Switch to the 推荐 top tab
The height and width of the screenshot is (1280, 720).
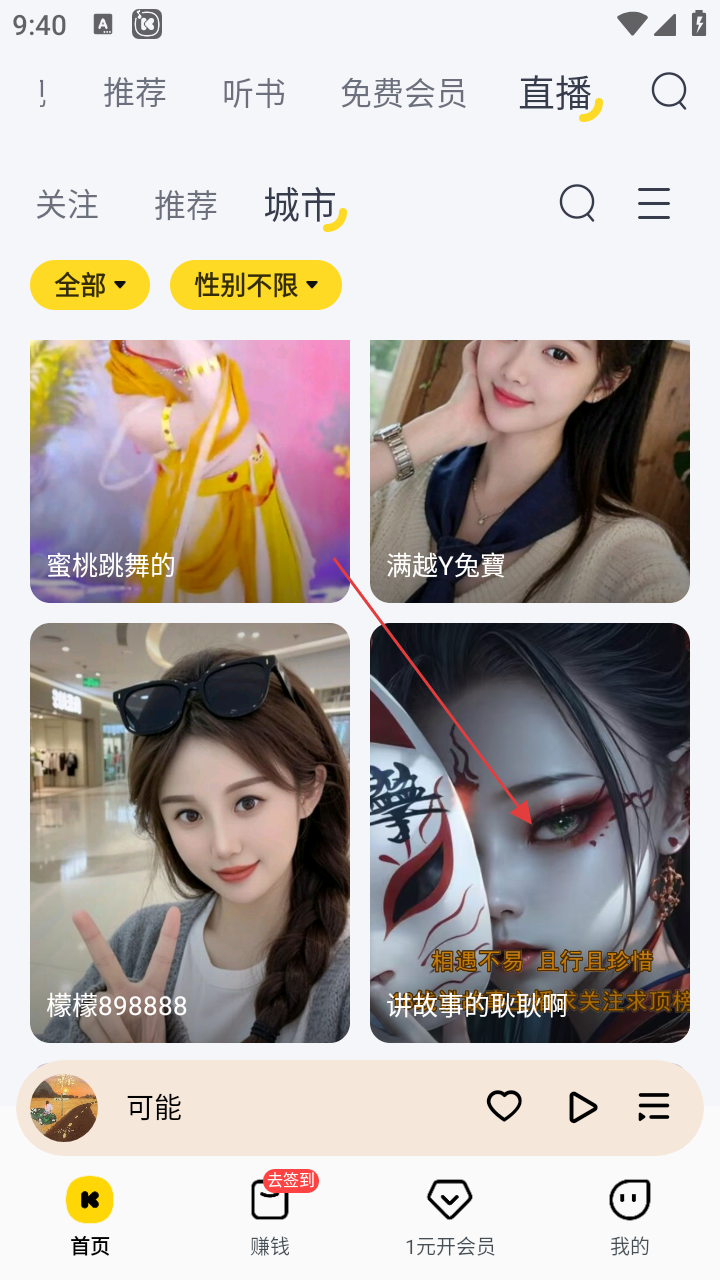135,93
